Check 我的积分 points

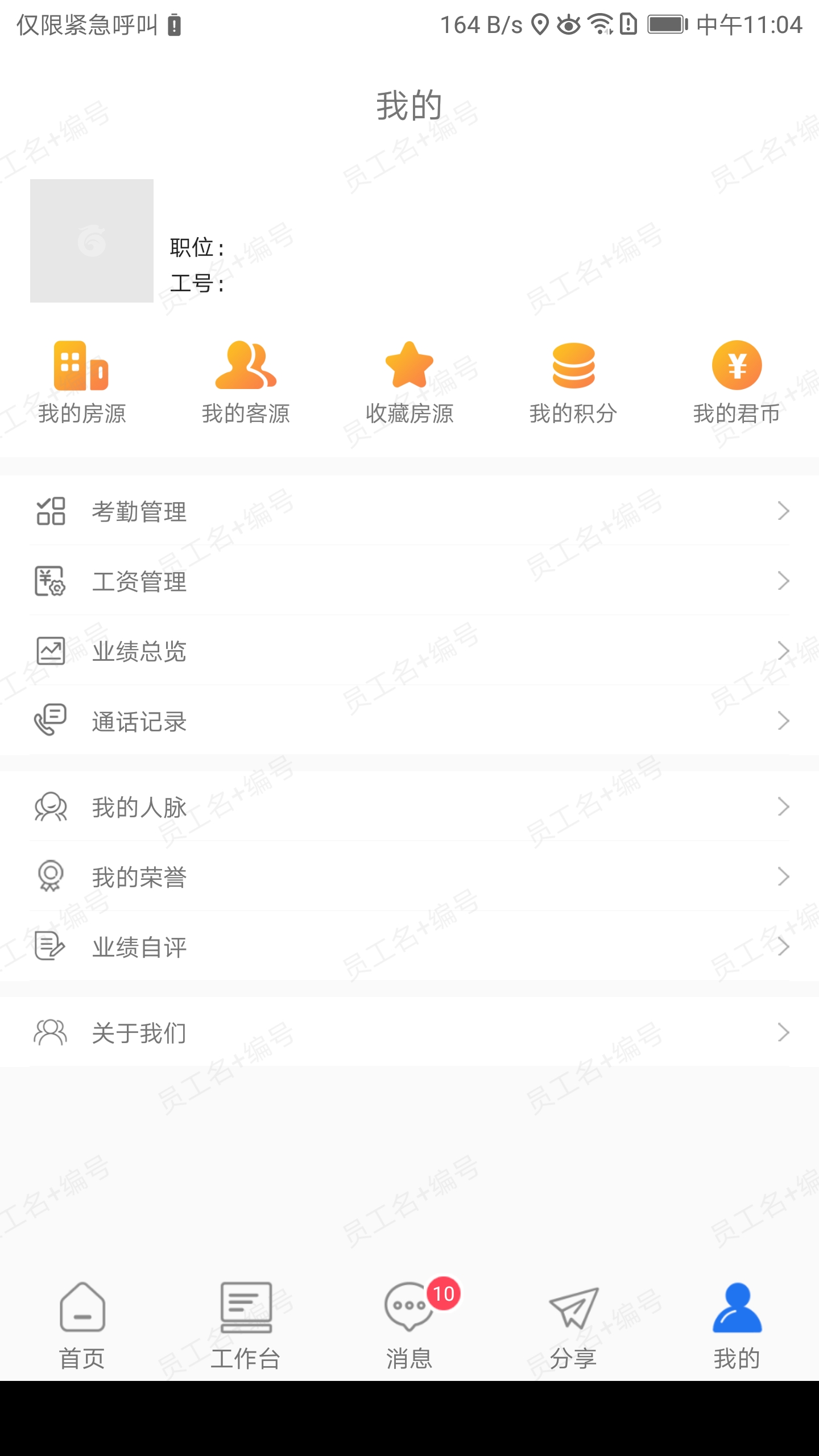[x=573, y=382]
